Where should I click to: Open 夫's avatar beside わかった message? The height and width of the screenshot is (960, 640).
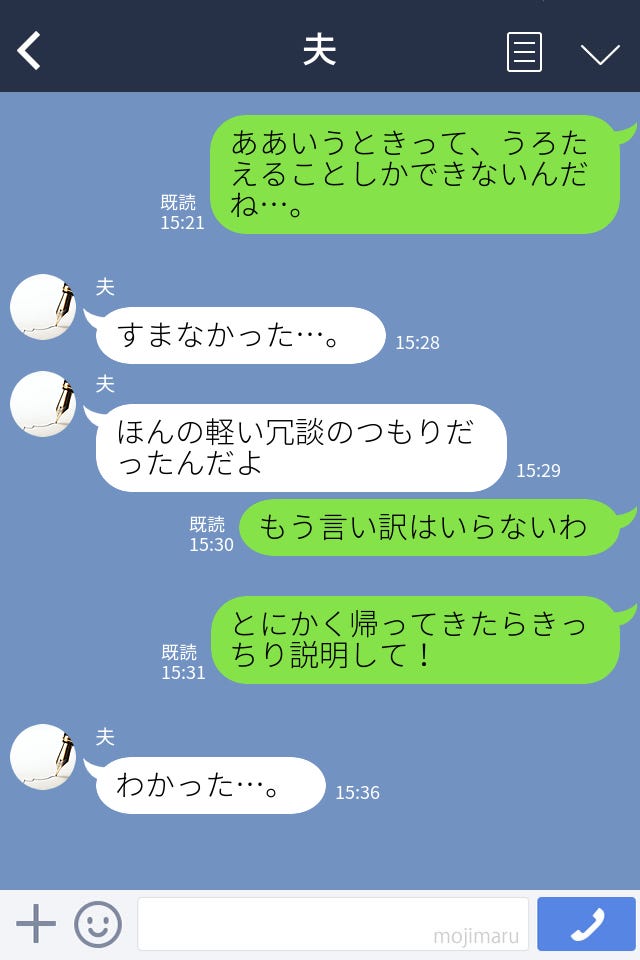[x=43, y=757]
